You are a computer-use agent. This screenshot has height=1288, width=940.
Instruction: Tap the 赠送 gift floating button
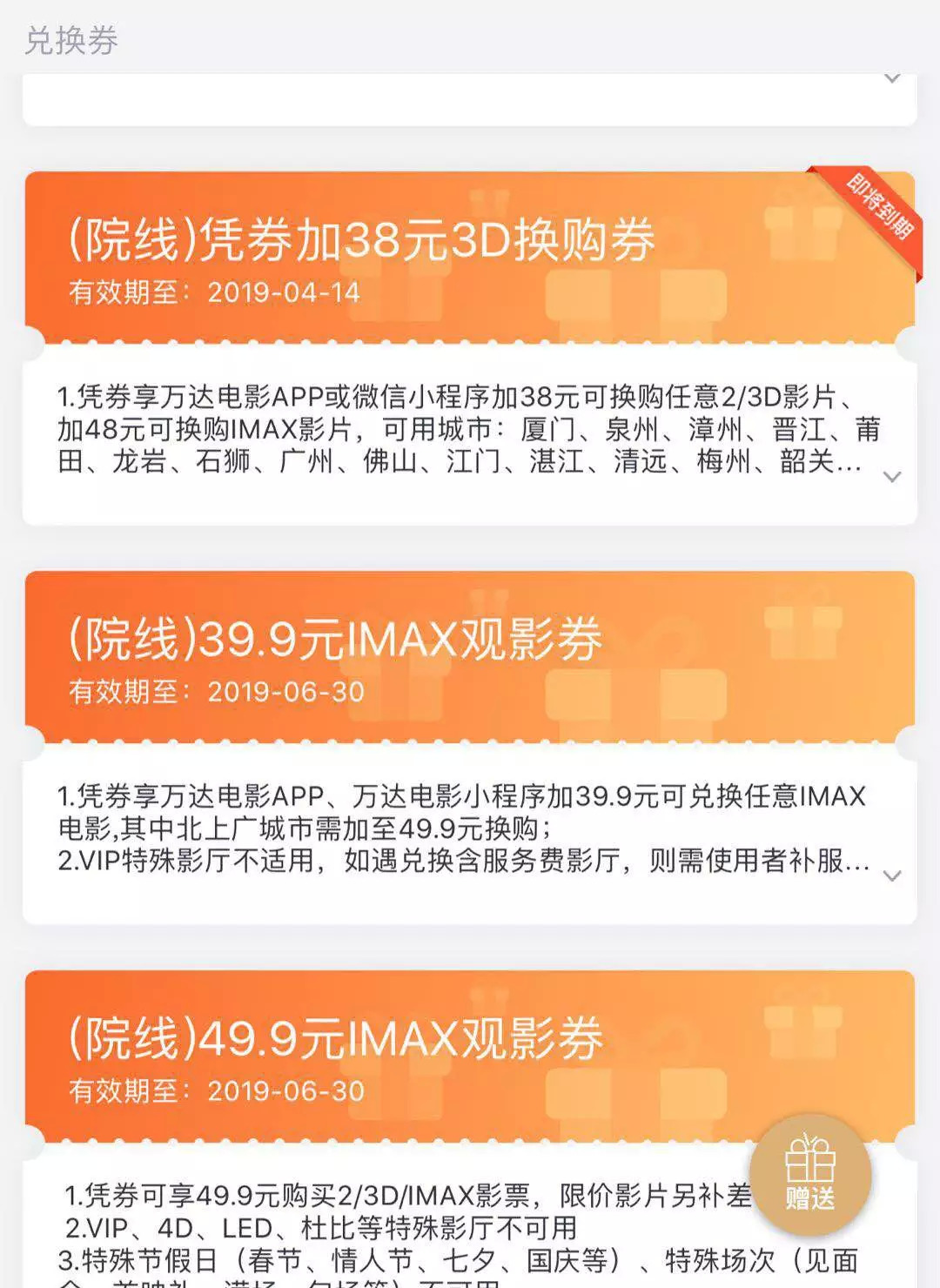click(809, 1174)
